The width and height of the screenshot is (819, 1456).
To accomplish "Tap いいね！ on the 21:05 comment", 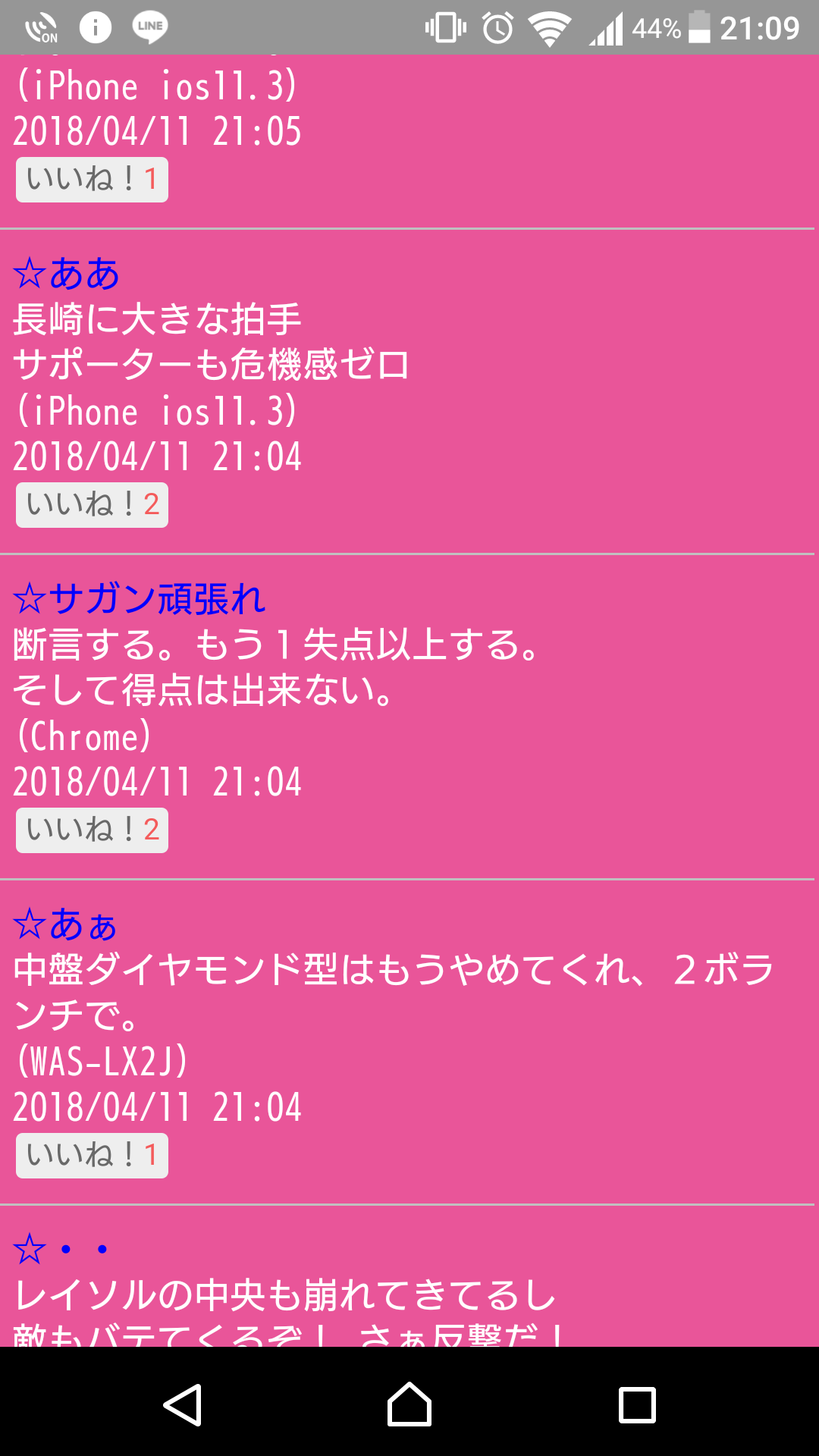I will click(x=92, y=180).
